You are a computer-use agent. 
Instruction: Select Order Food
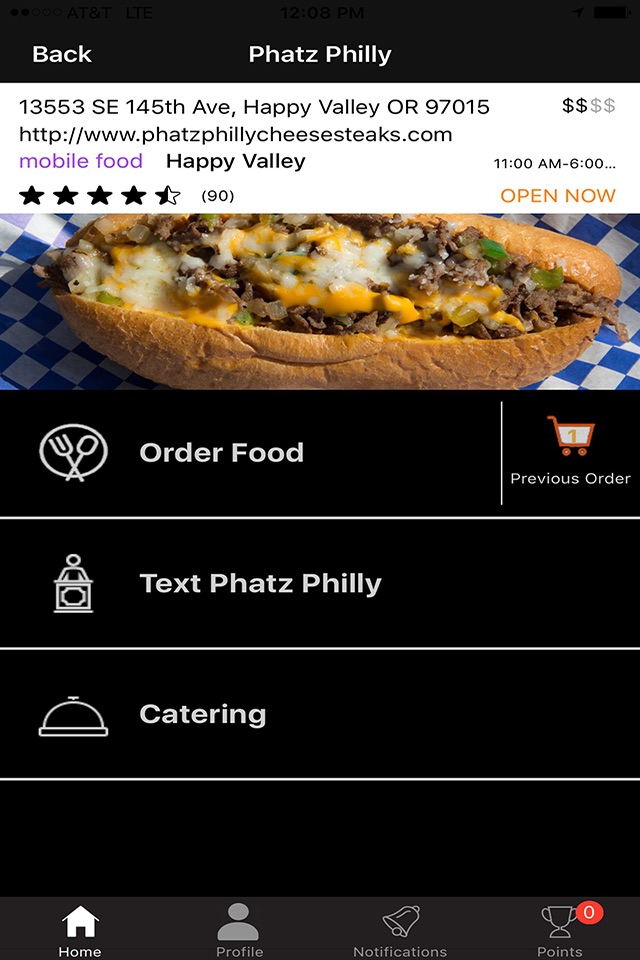221,453
